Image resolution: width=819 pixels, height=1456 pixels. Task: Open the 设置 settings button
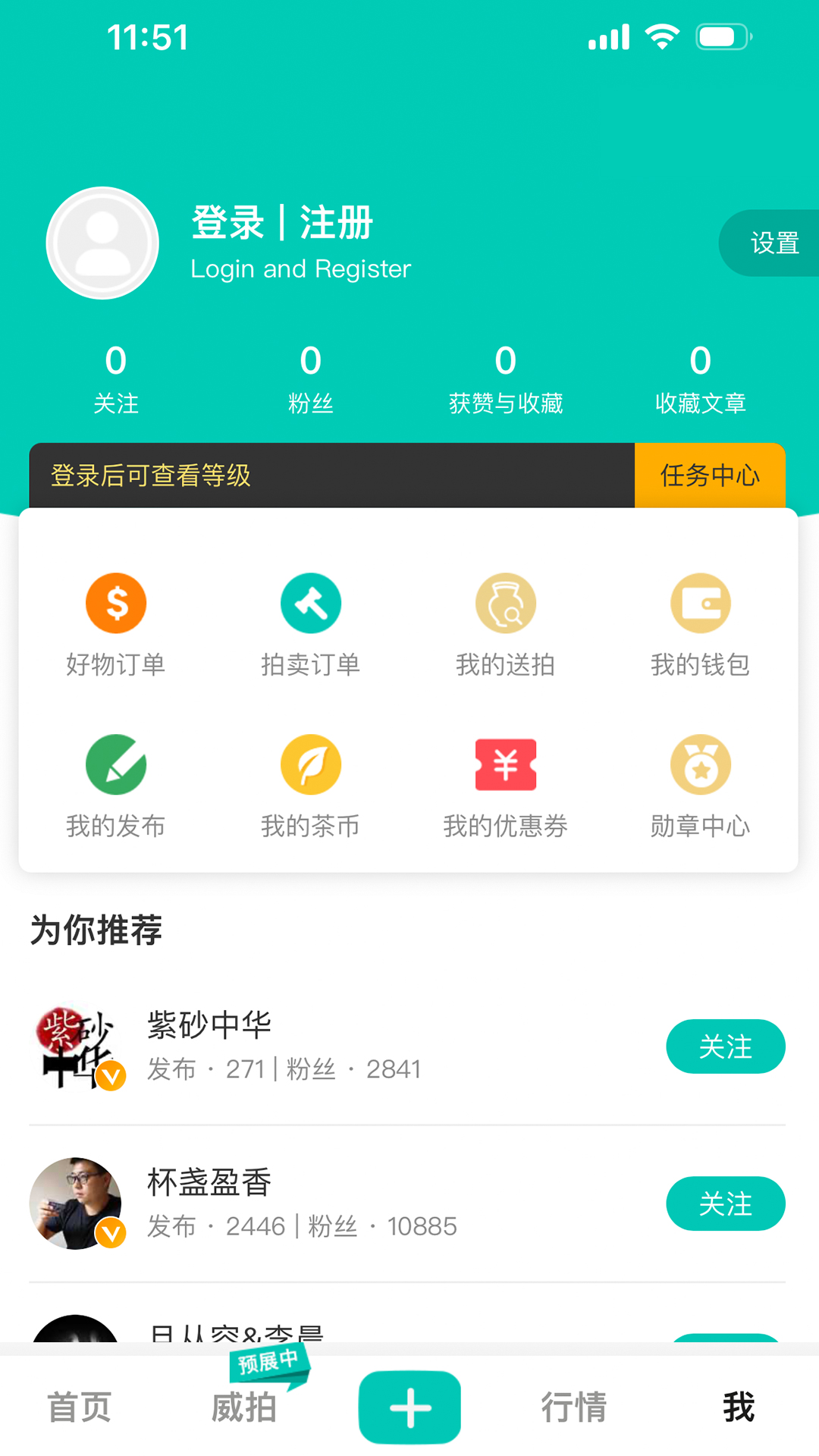[773, 243]
